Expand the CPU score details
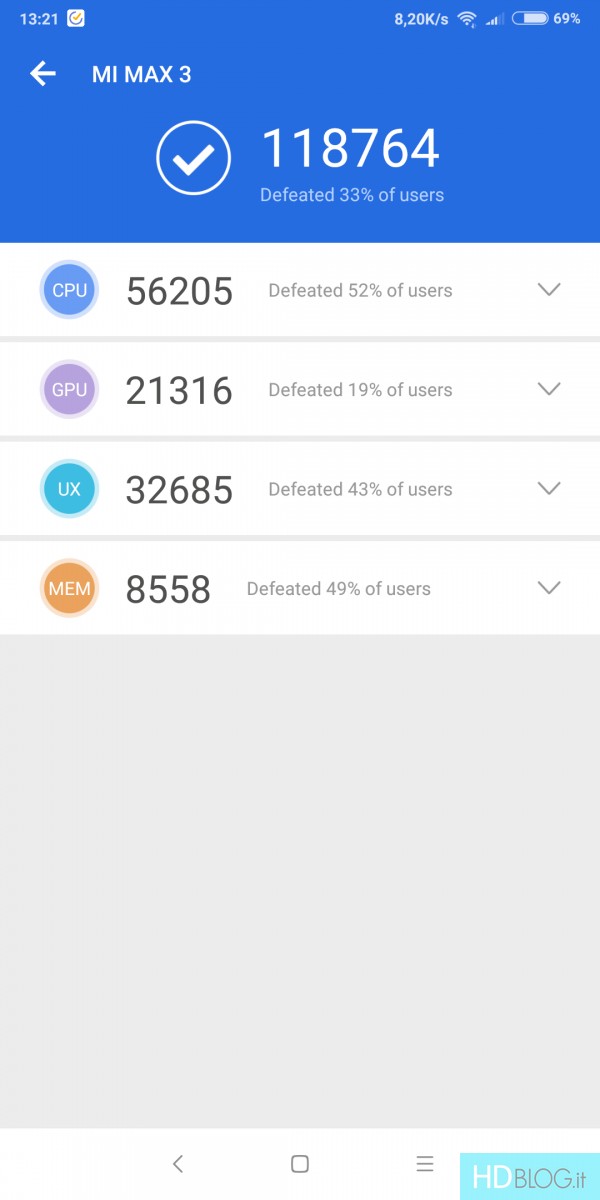 [x=549, y=290]
